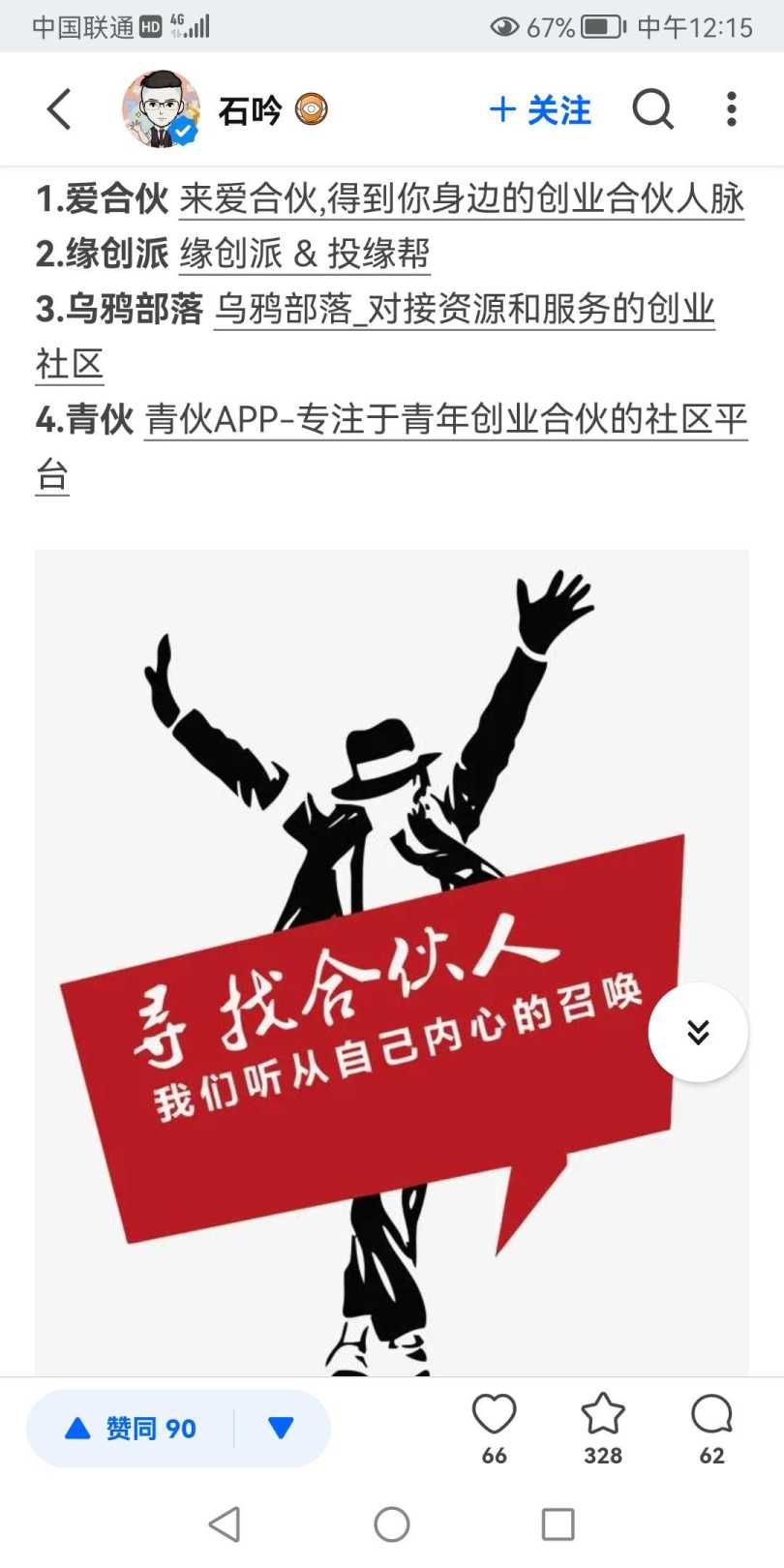The width and height of the screenshot is (784, 1568).
Task: Favorite the answer with star icon
Action: 603,1427
